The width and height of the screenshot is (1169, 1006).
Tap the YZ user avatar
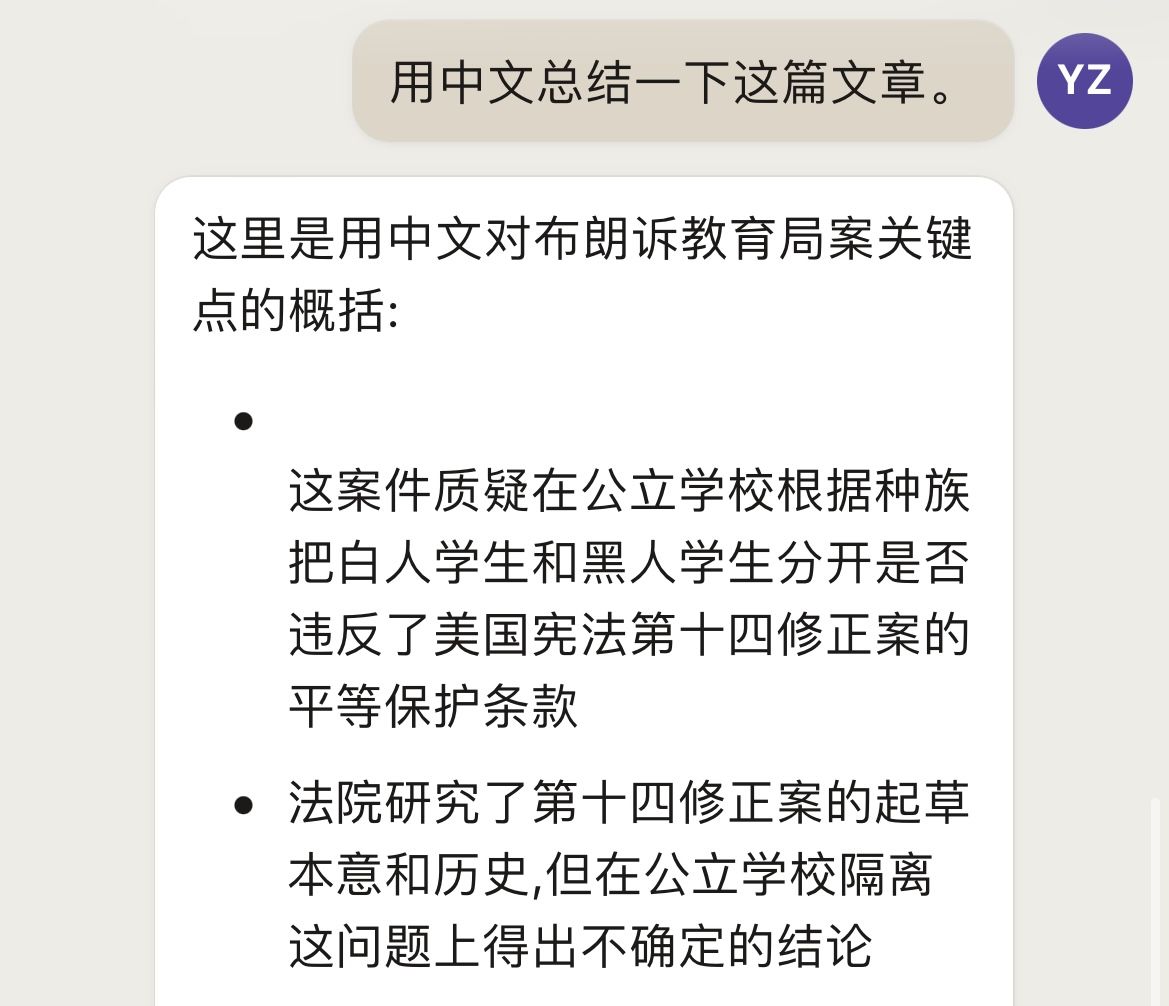1085,81
